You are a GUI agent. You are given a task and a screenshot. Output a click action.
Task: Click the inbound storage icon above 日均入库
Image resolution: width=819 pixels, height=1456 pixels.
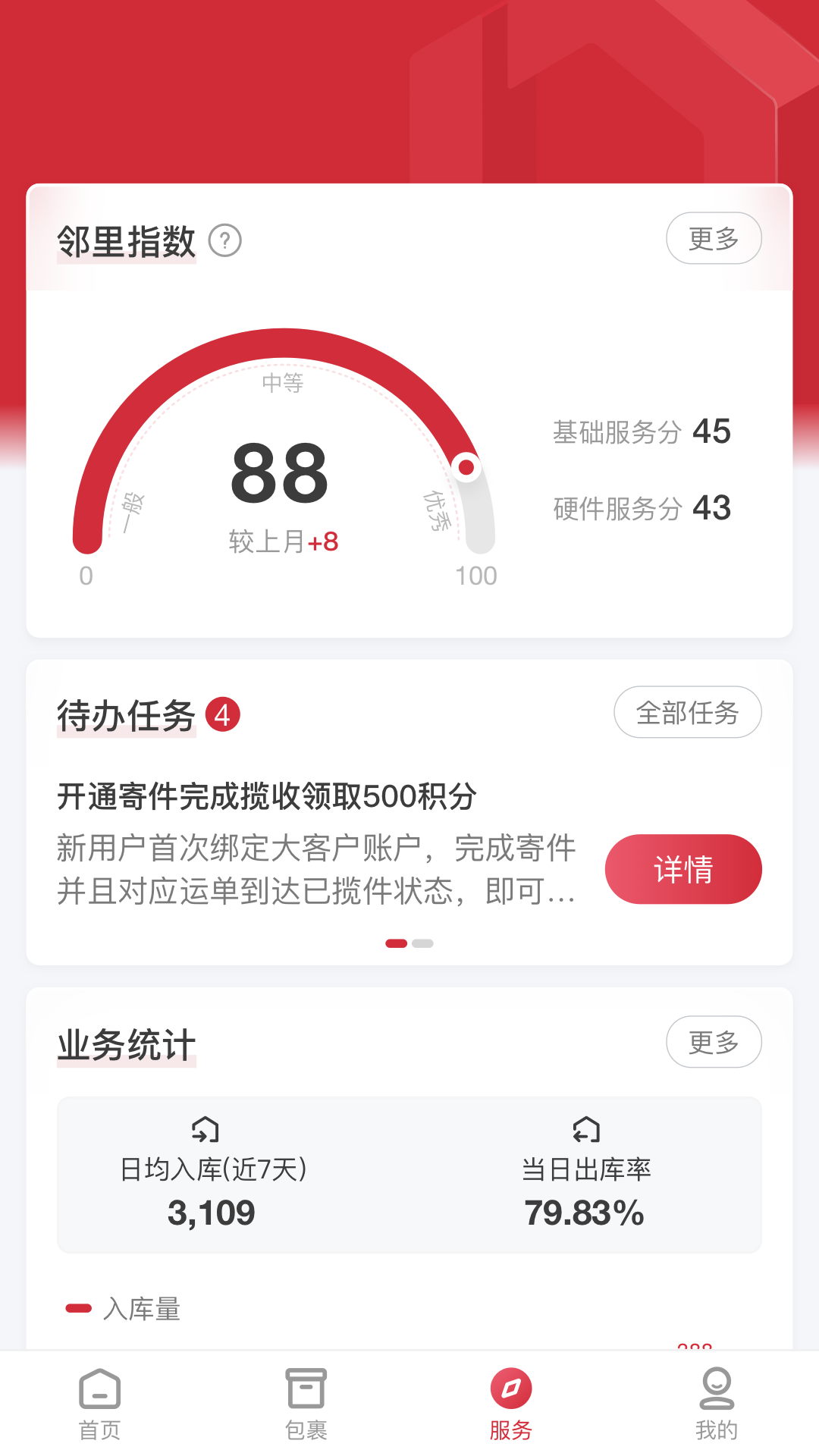pyautogui.click(x=203, y=1129)
